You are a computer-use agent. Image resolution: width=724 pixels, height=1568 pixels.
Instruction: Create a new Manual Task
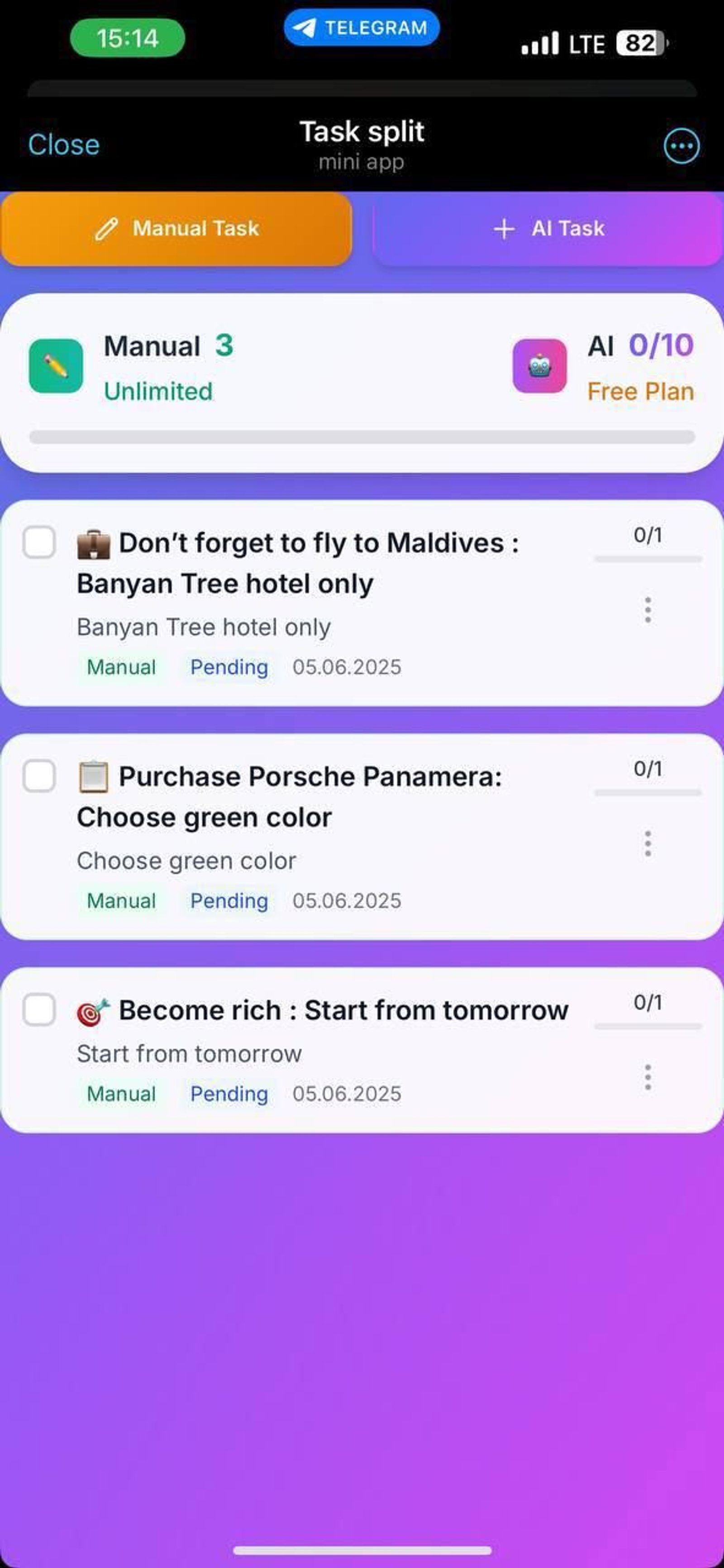point(176,229)
